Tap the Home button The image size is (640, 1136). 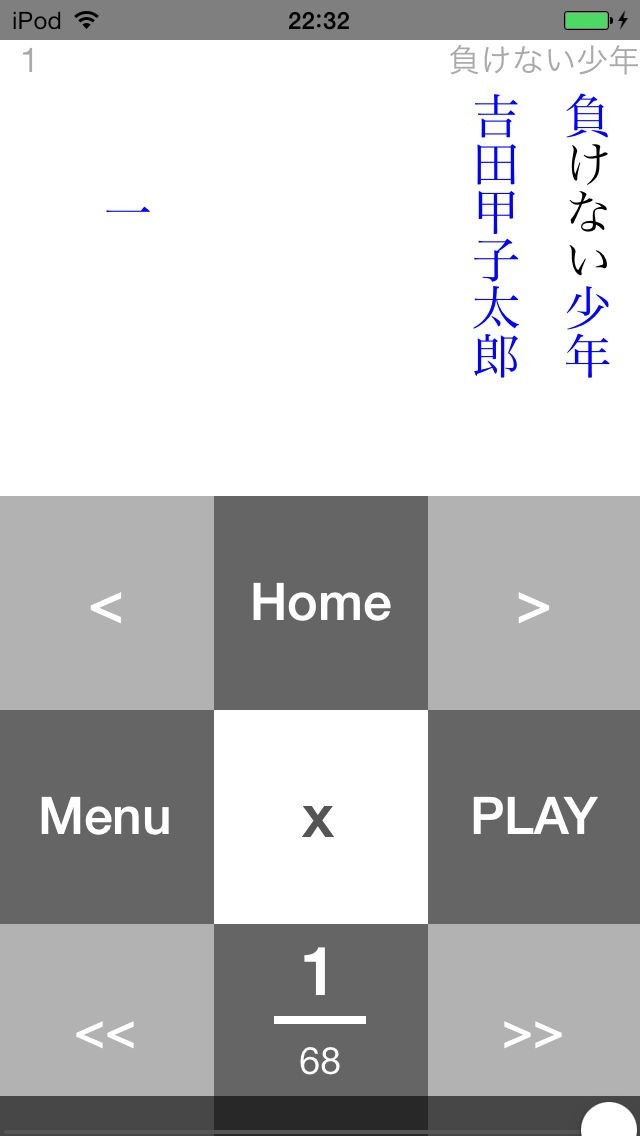[320, 603]
